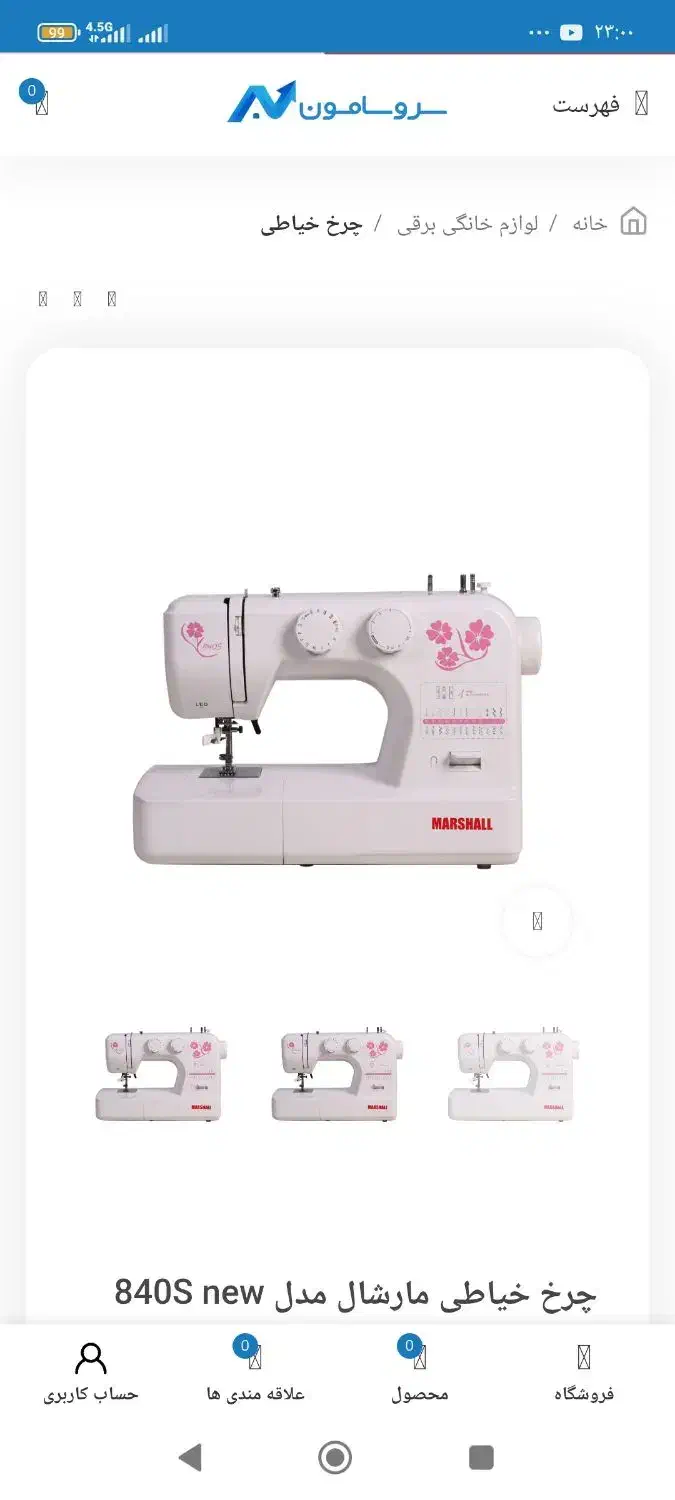Select the faded rightmost product thumbnail
The width and height of the screenshot is (675, 1500).
513,1077
